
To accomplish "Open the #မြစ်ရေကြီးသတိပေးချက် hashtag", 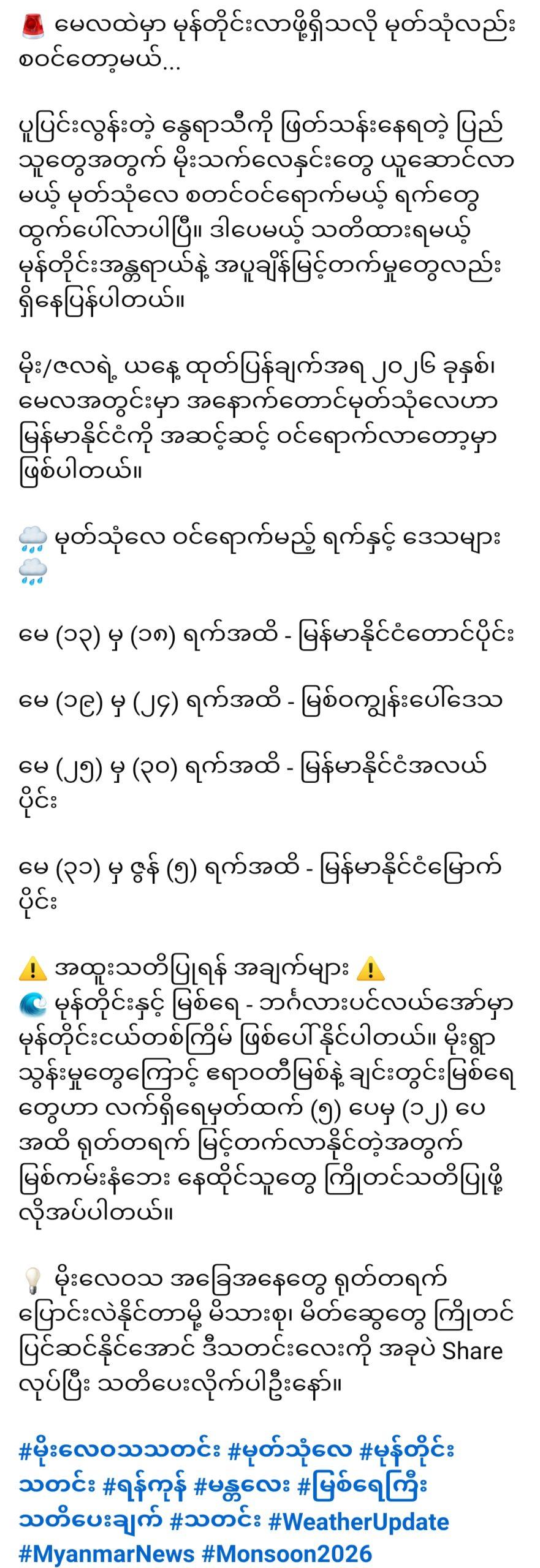I will 362,1487.
